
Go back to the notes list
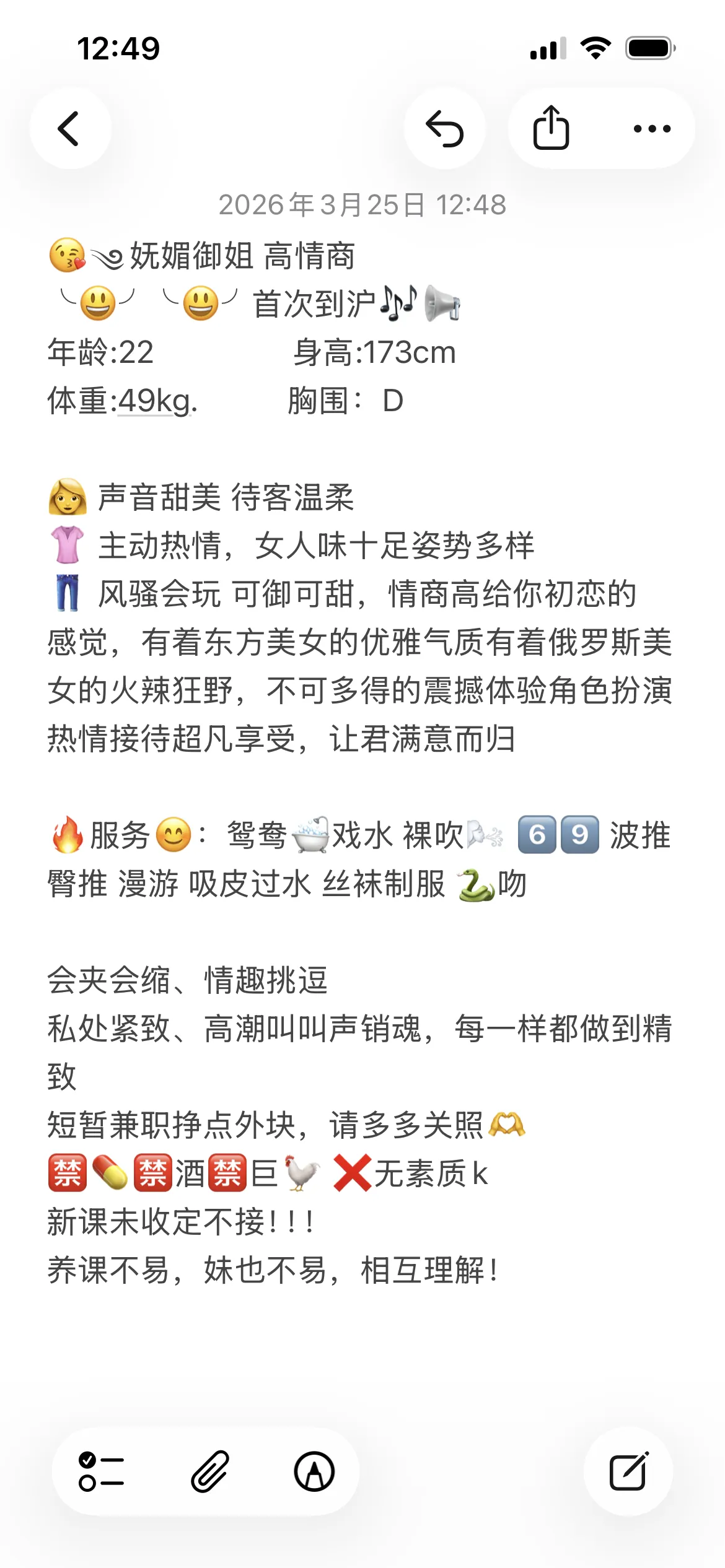pos(70,129)
